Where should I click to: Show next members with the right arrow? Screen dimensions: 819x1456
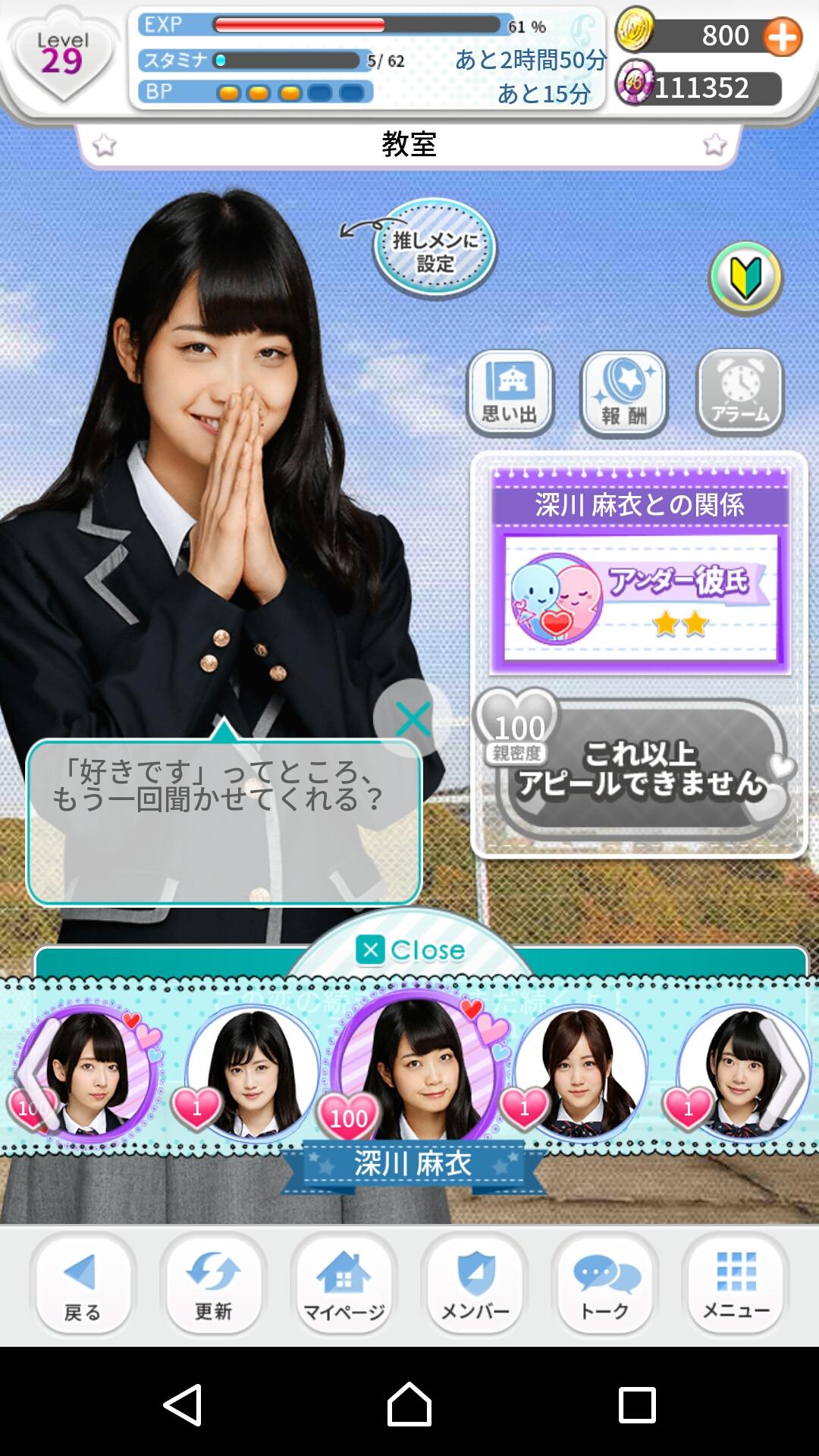[787, 1073]
